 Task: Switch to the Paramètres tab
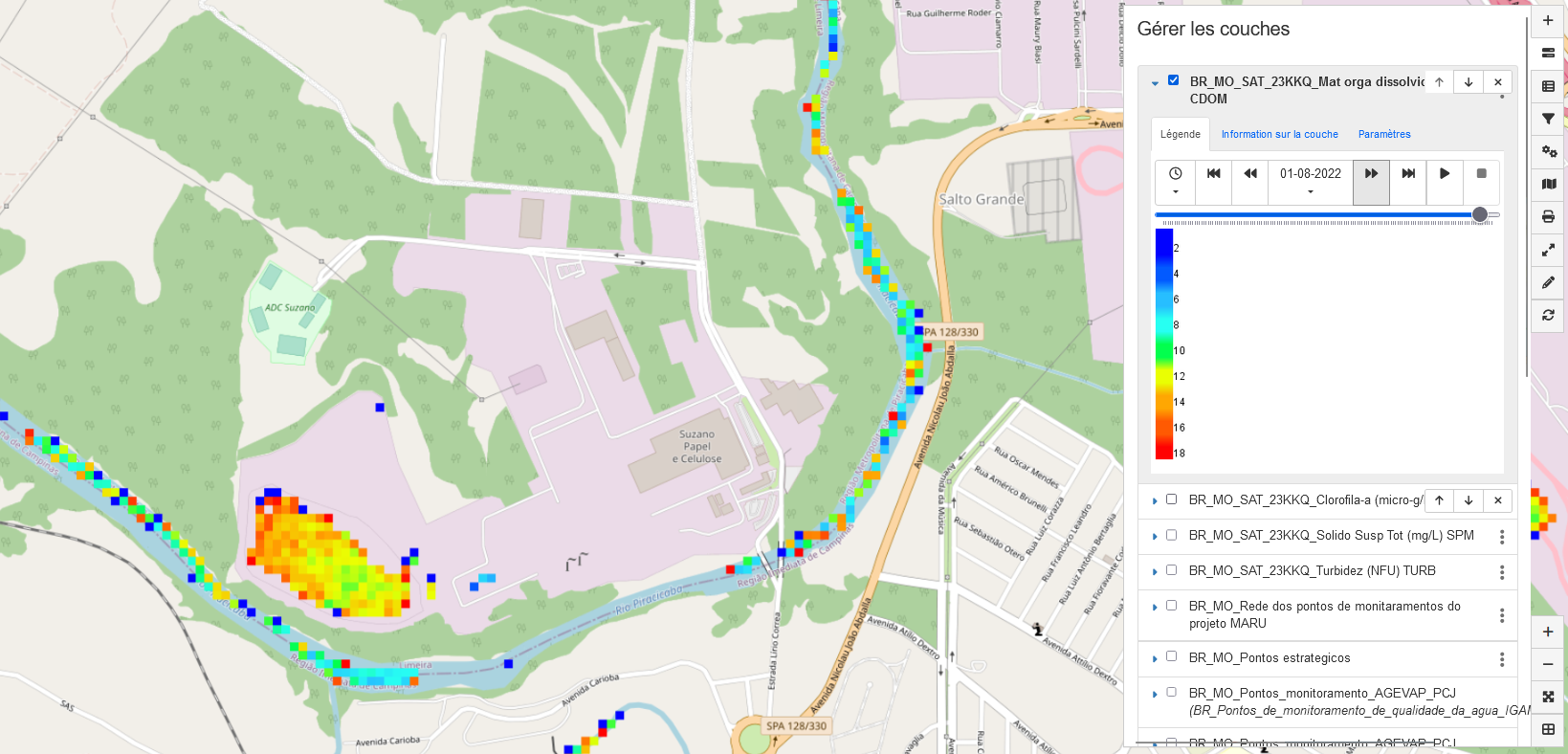1383,134
